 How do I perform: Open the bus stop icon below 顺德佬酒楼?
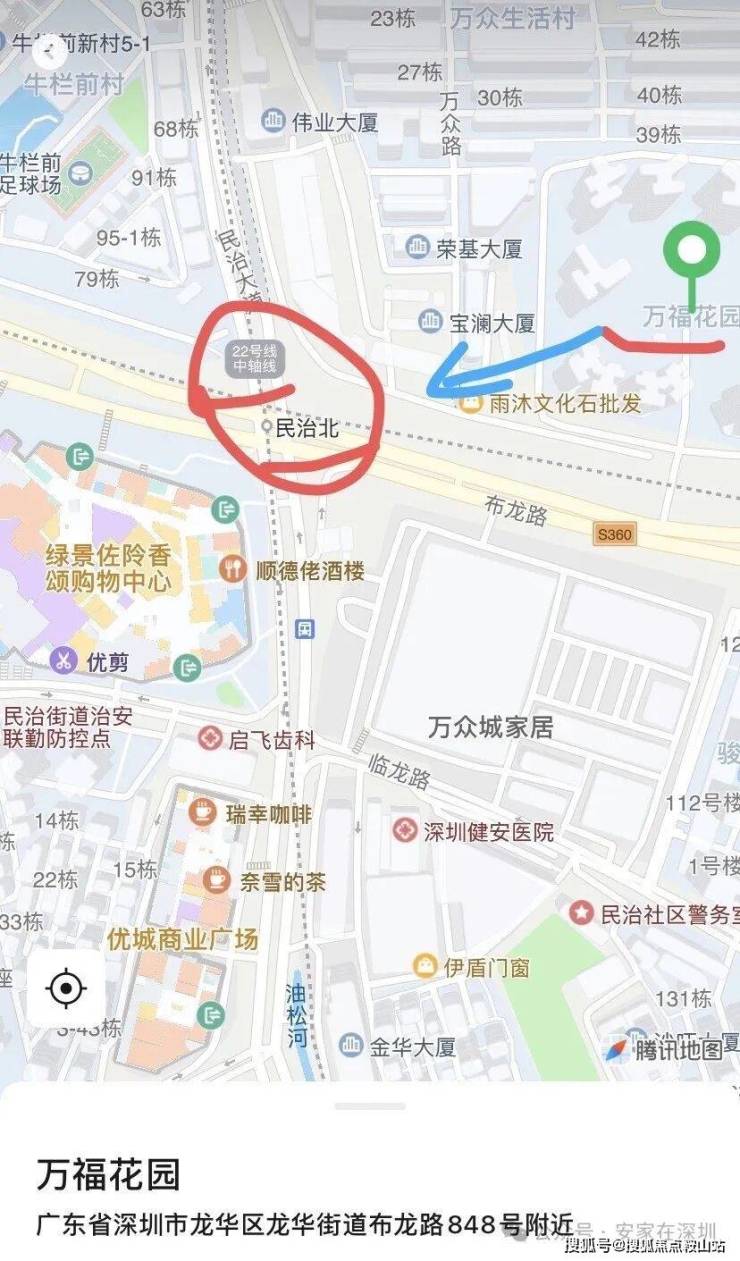[x=305, y=628]
